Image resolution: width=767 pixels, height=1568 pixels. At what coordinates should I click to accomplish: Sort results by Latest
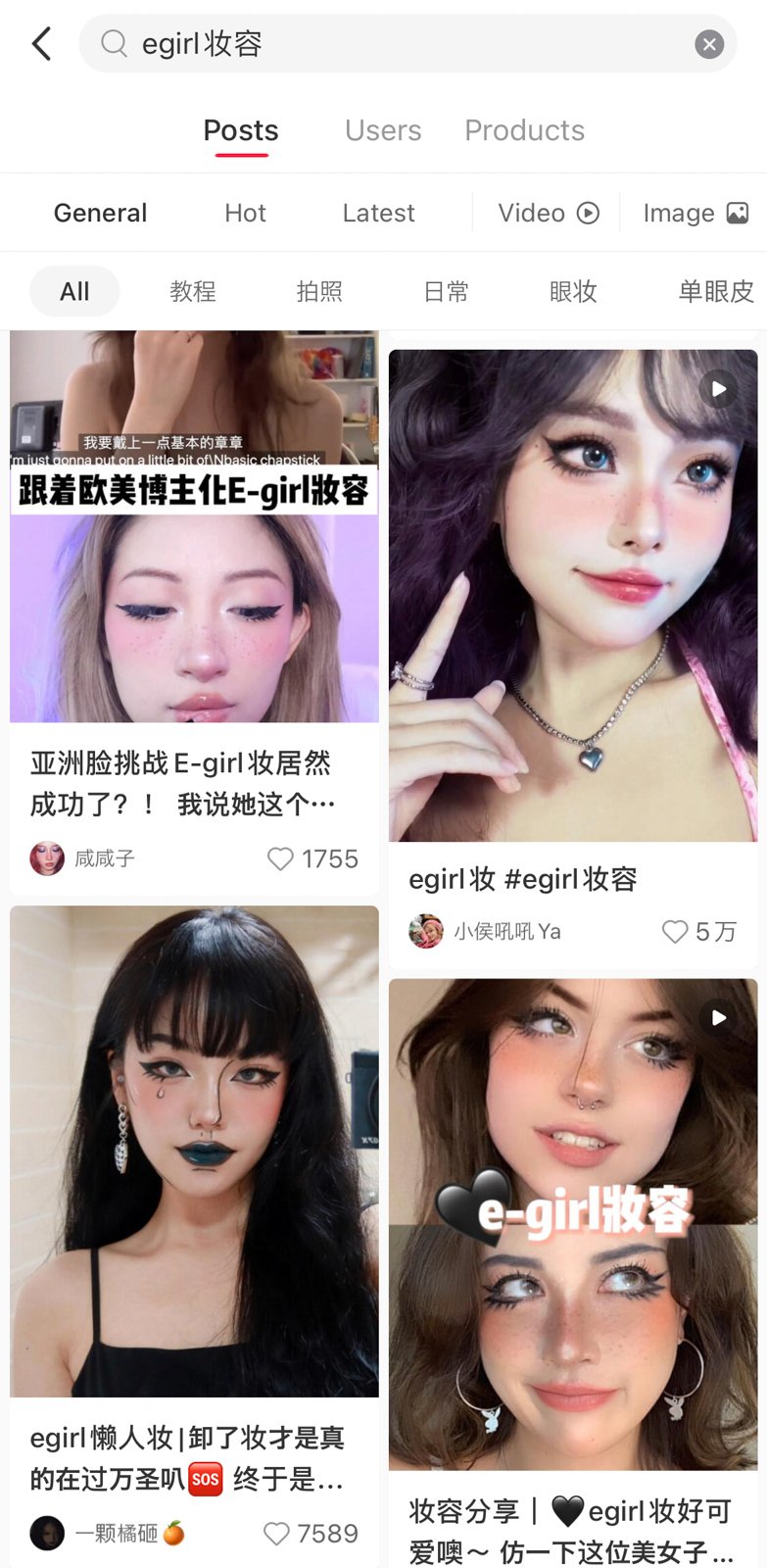[378, 213]
